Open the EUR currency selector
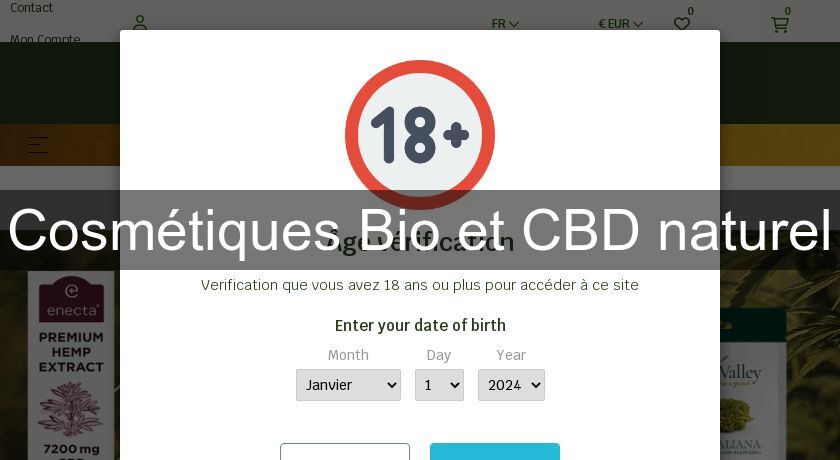The image size is (840, 460). click(620, 24)
